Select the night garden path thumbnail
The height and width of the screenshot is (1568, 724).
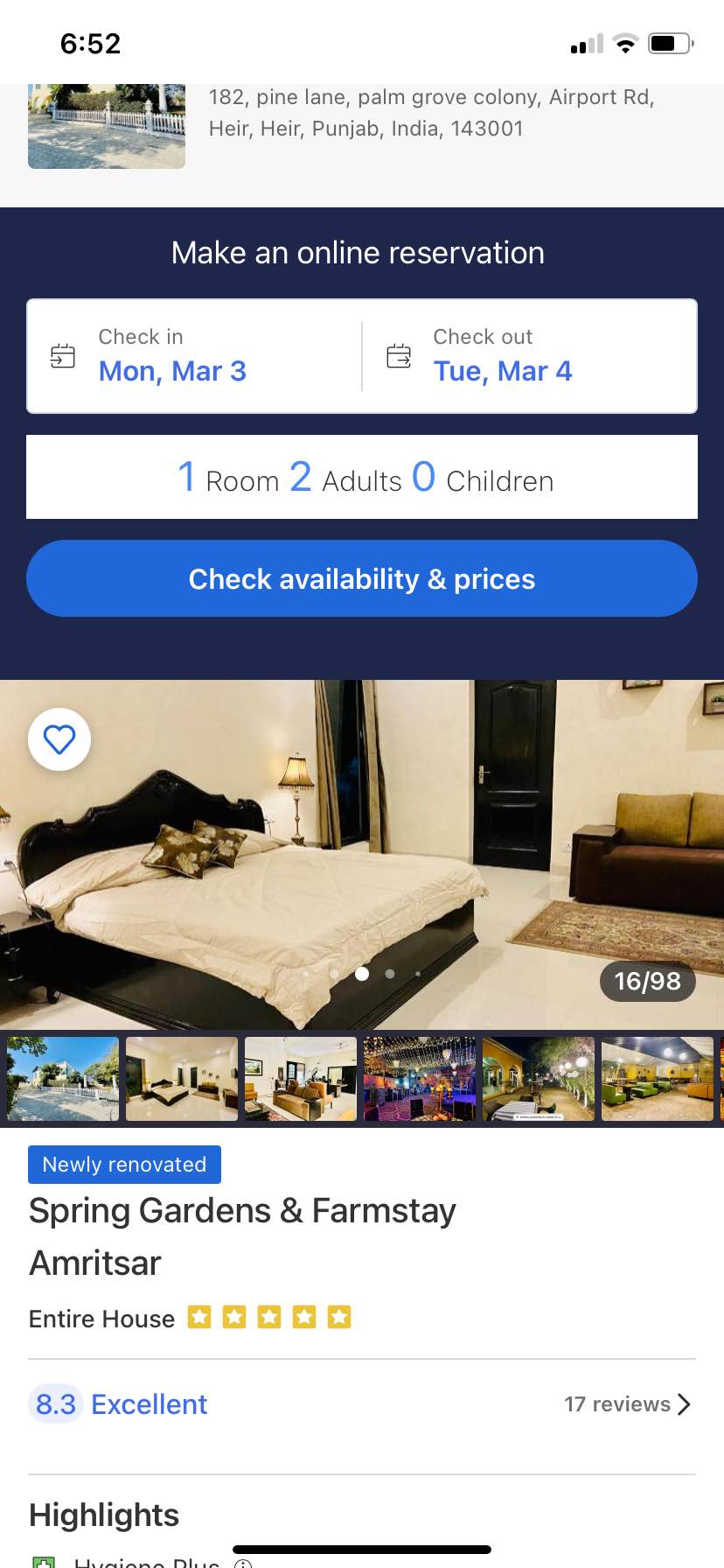pos(539,1079)
